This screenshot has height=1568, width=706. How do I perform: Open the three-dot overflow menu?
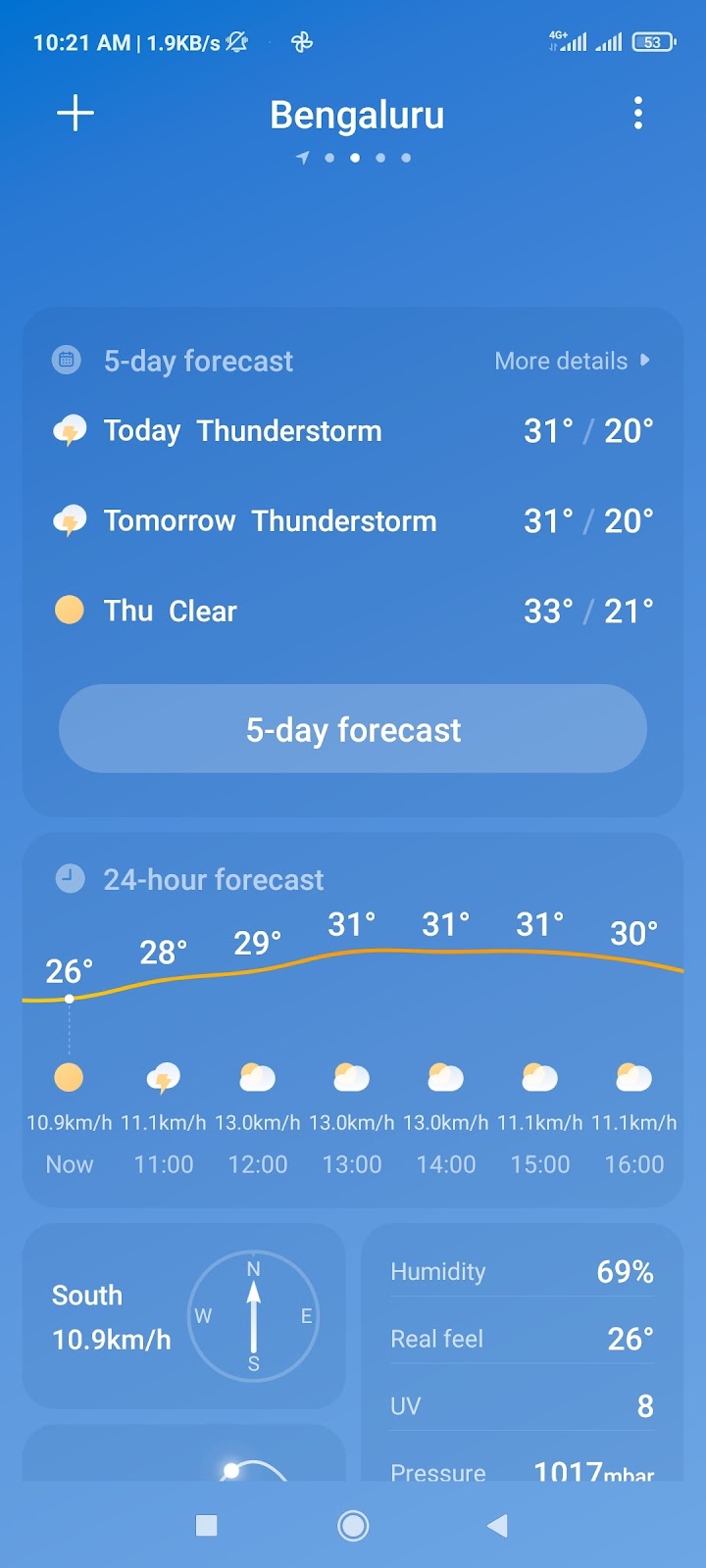(x=638, y=114)
